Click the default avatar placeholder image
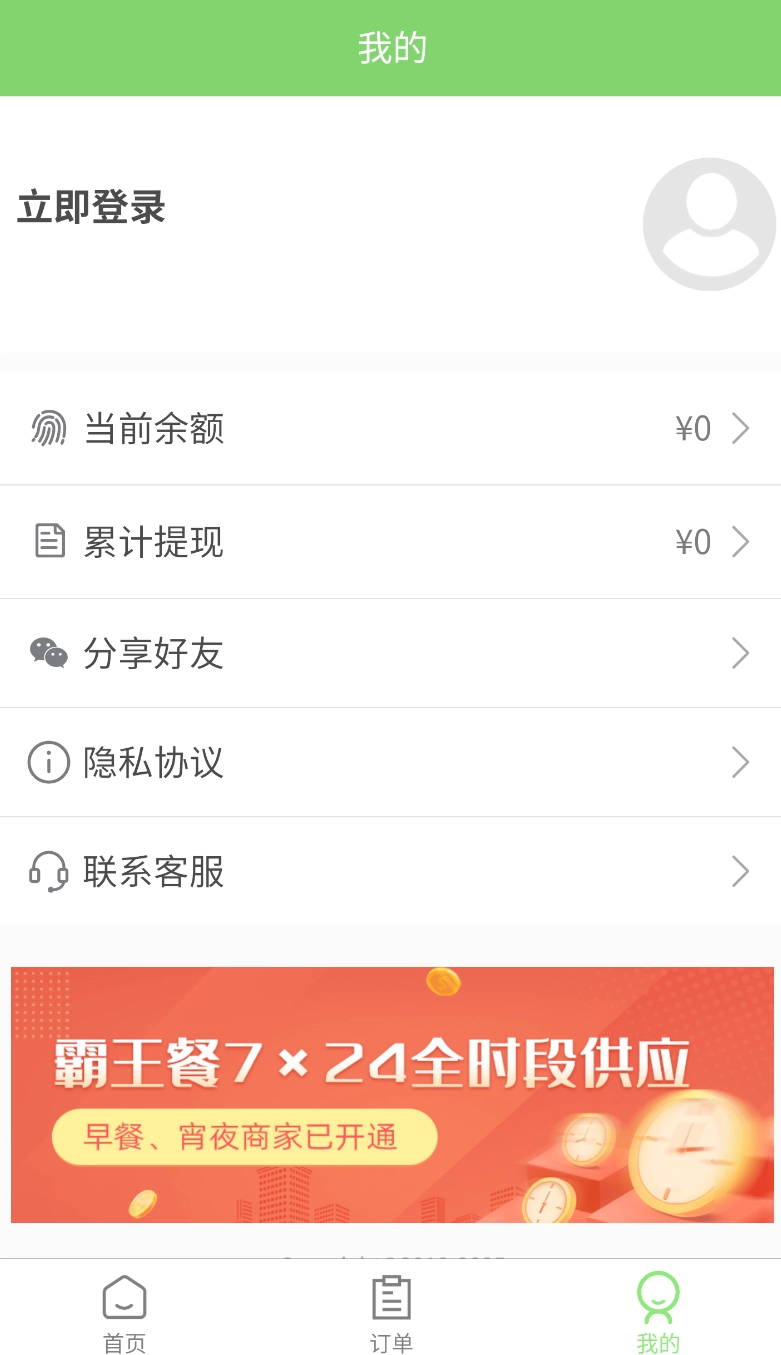The height and width of the screenshot is (1355, 781). (x=708, y=223)
